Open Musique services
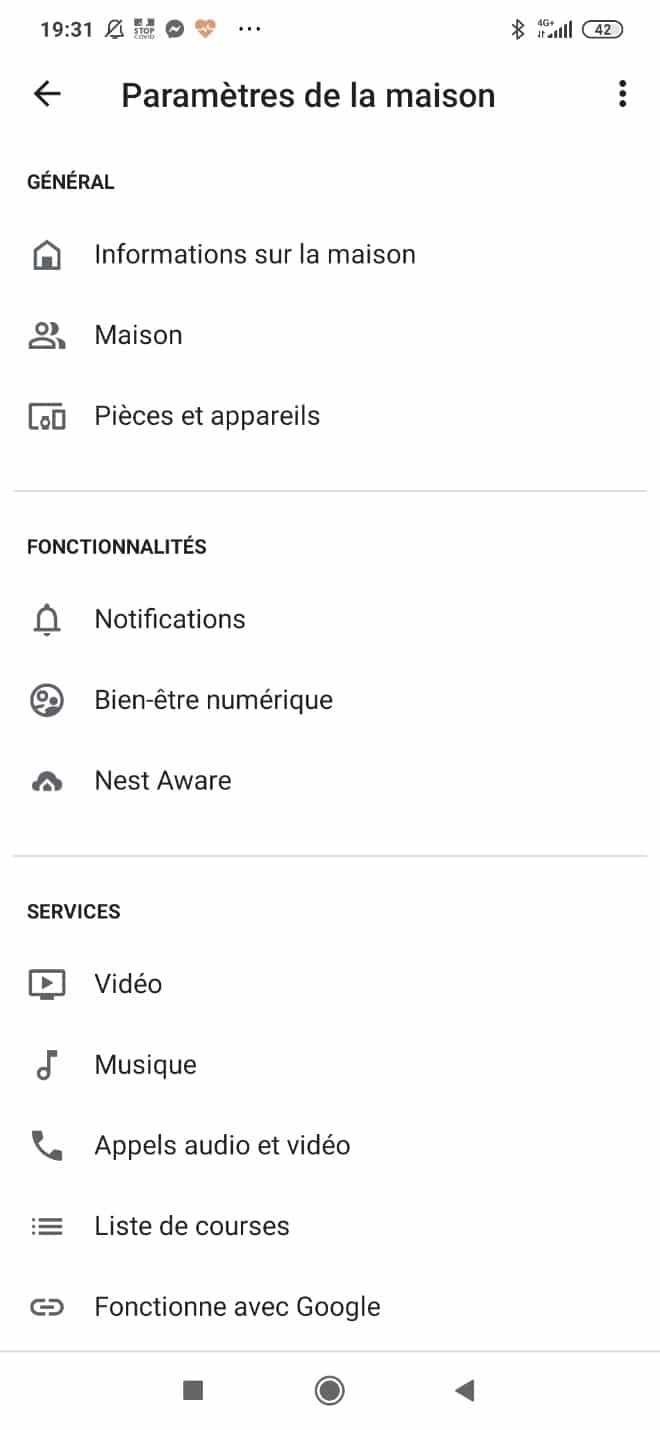Image resolution: width=660 pixels, height=1430 pixels. tap(330, 1065)
